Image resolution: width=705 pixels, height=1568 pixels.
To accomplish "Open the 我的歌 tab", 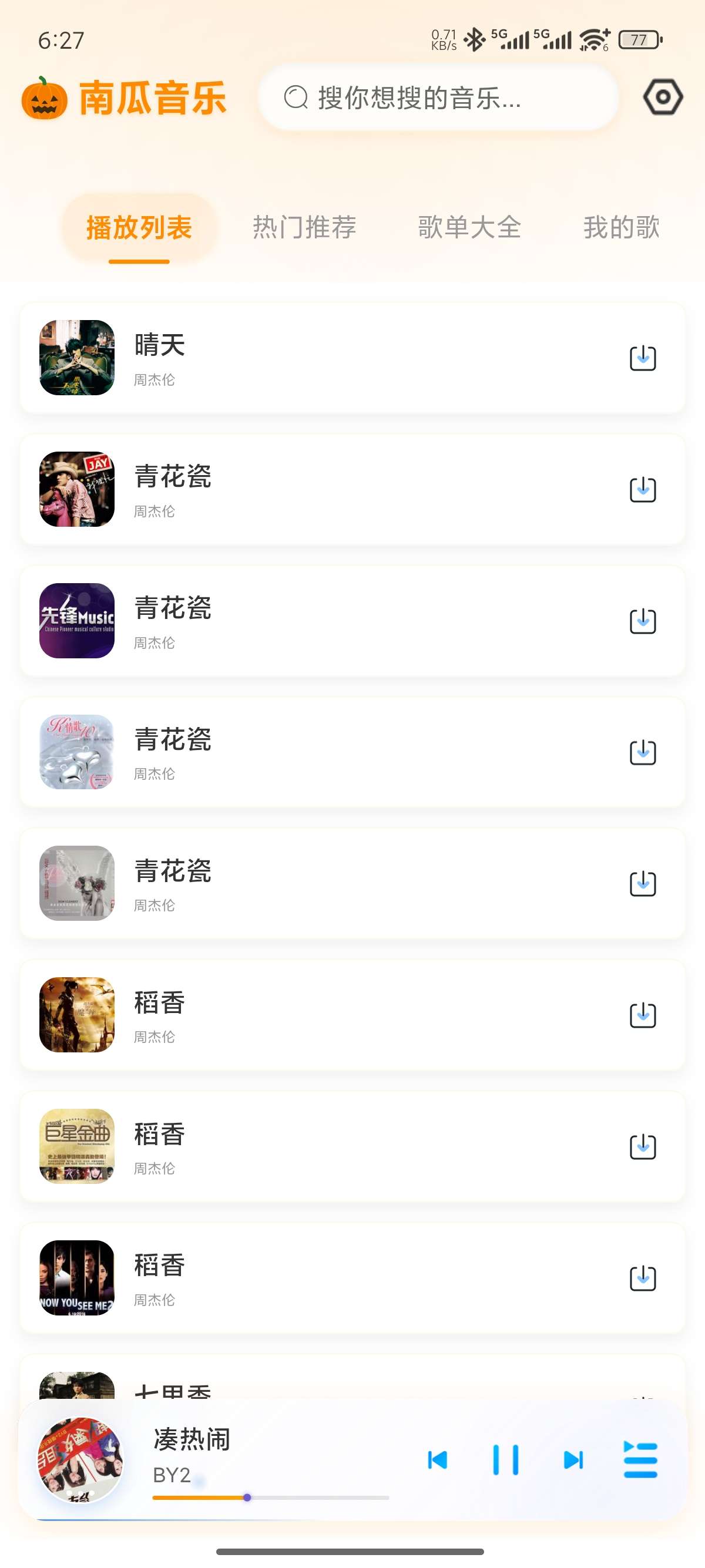I will (621, 228).
